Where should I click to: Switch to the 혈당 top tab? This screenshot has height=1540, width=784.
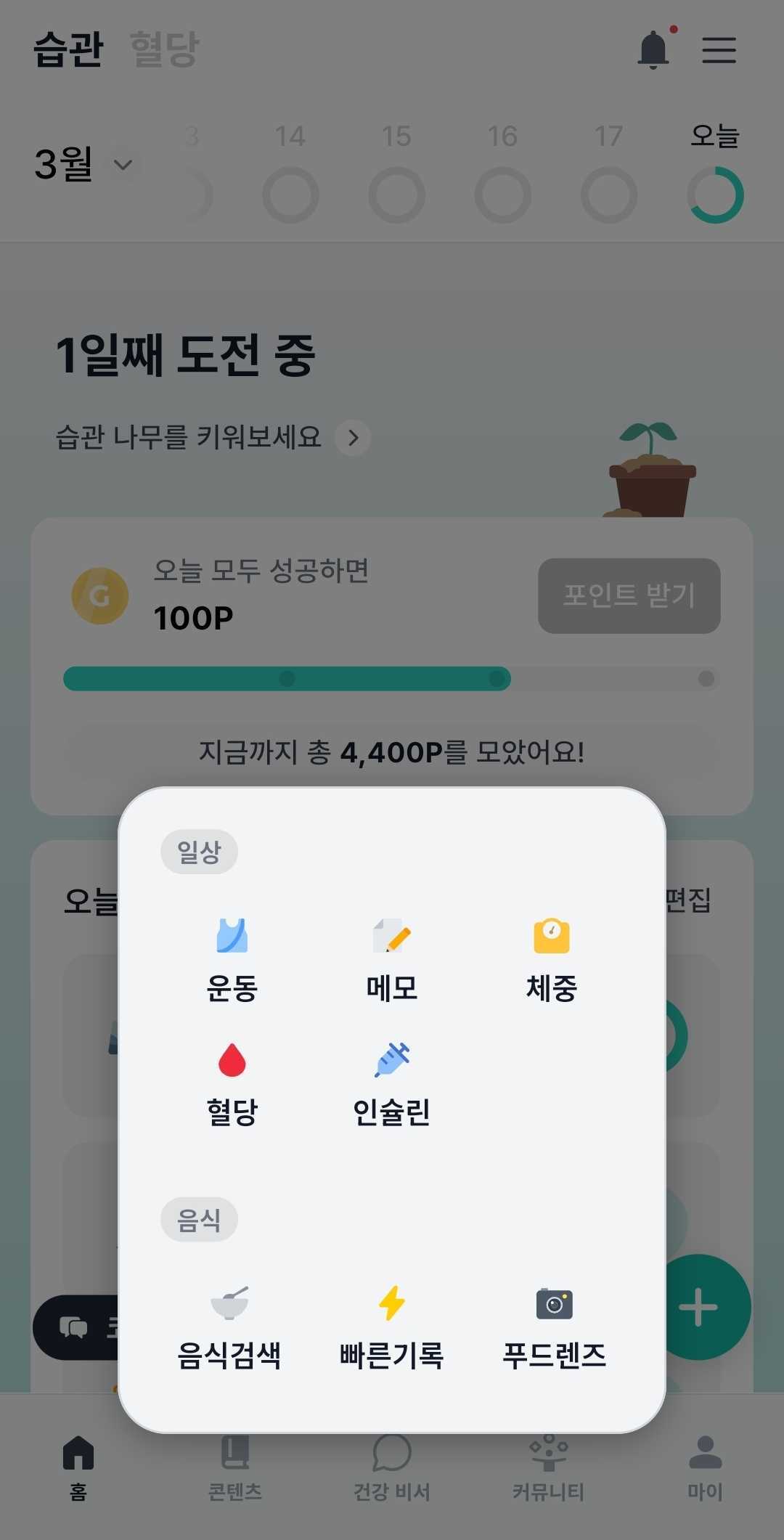[x=164, y=49]
